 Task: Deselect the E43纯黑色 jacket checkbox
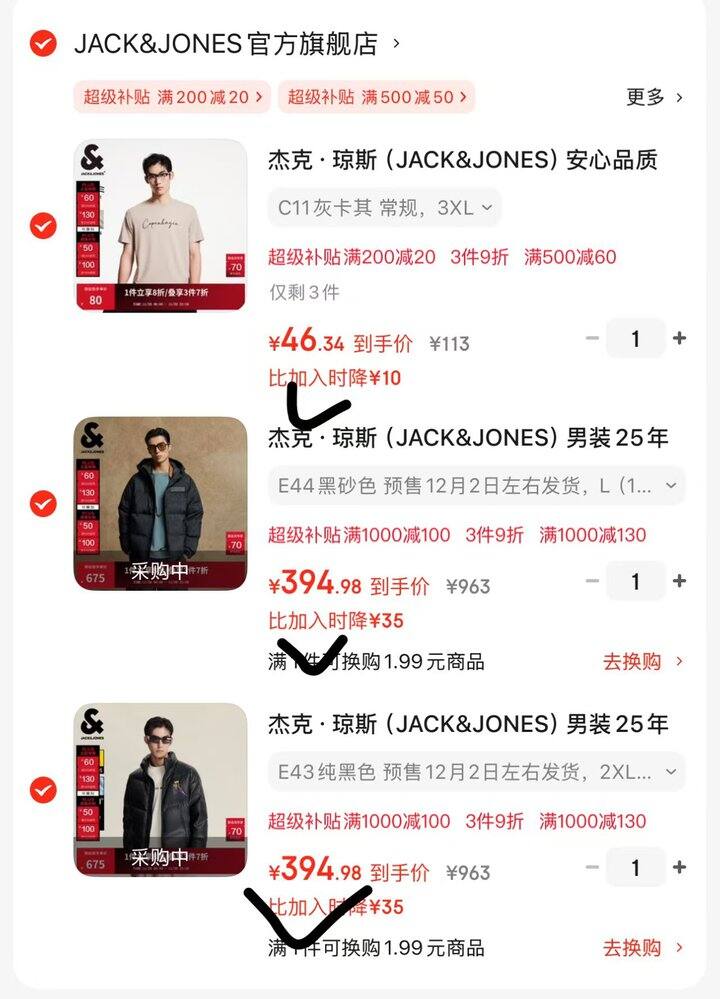43,790
